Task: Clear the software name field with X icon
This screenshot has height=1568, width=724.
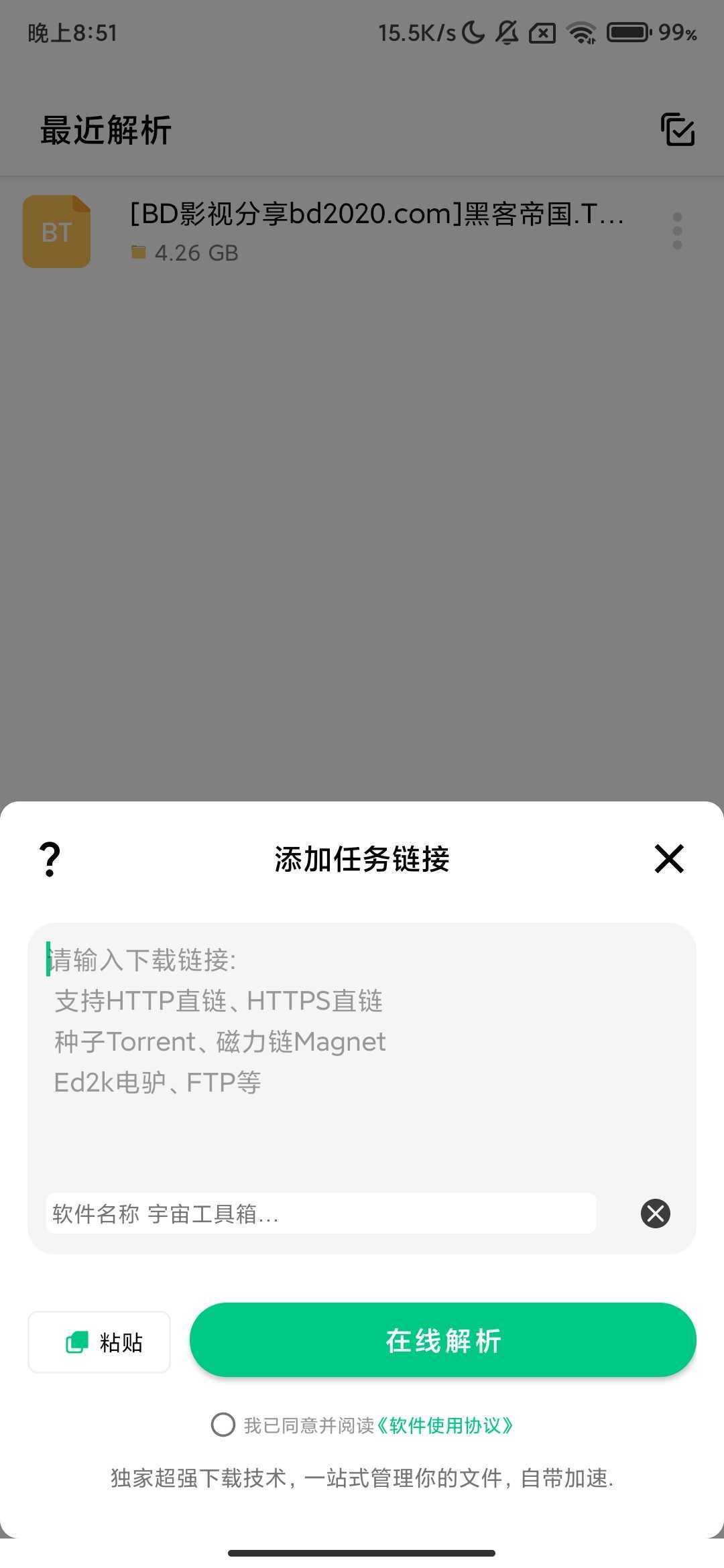Action: (x=655, y=1214)
